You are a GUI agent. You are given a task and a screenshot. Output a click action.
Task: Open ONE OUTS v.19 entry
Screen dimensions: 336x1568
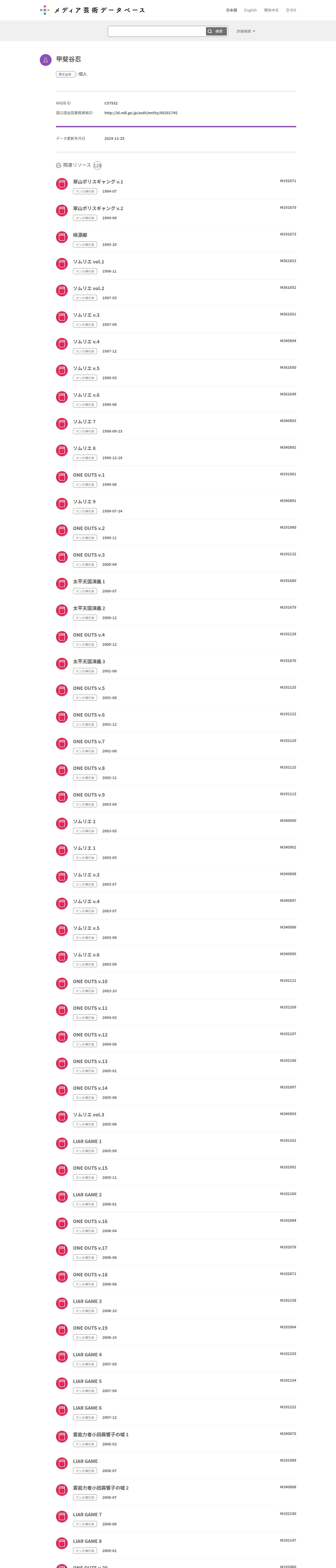(90, 1328)
